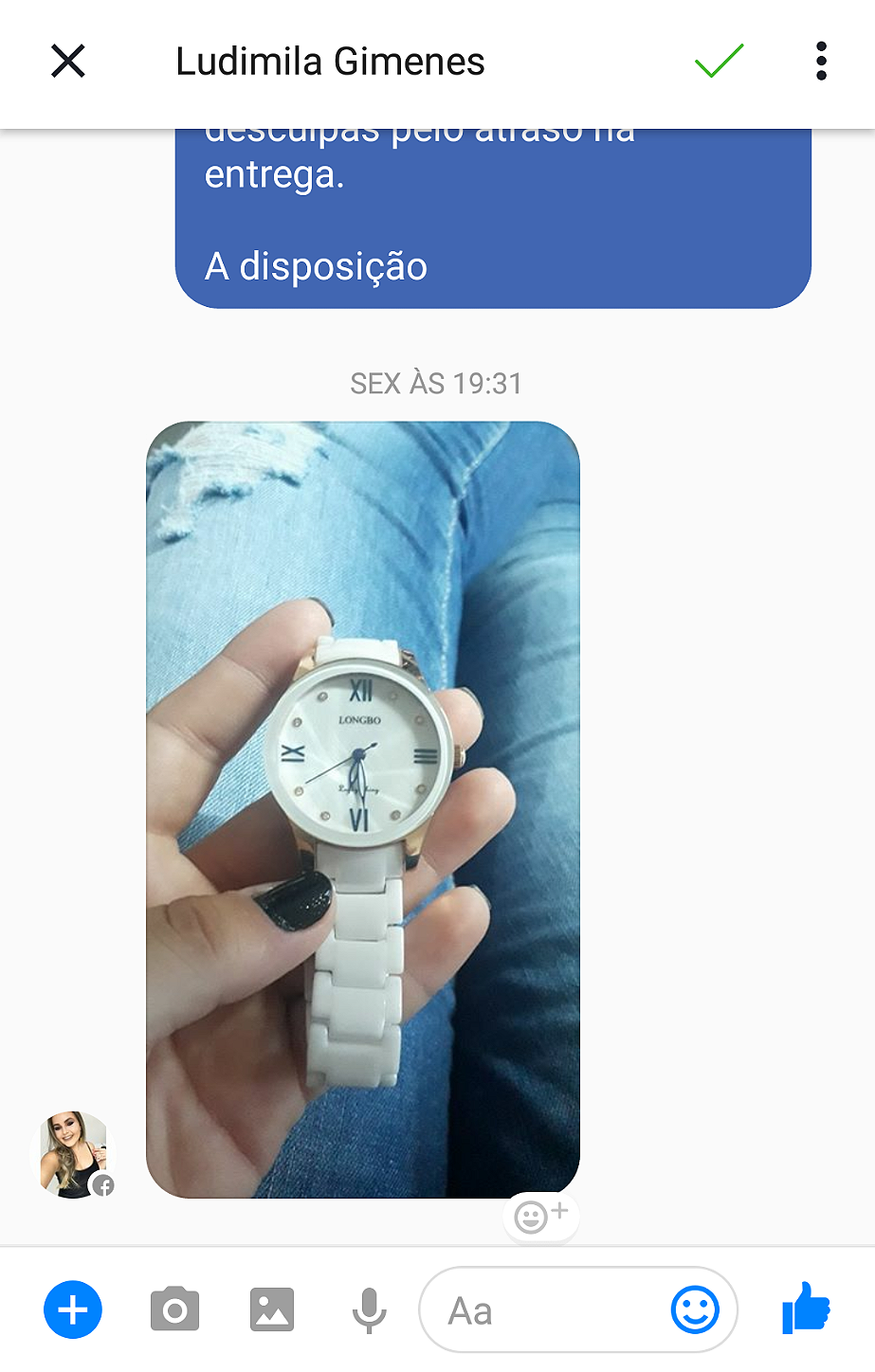Screen dimensions: 875x1372
Task: Launch the camera to take a photo
Action: [174, 1310]
